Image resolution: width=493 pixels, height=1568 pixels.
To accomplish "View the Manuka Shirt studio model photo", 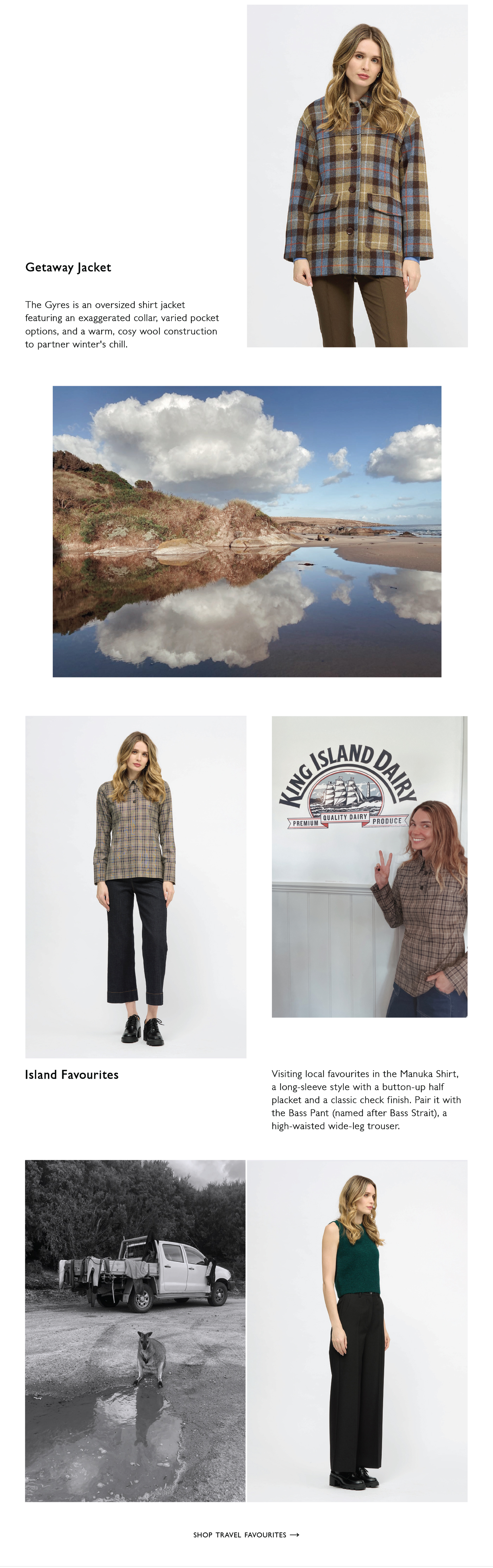I will point(136,886).
